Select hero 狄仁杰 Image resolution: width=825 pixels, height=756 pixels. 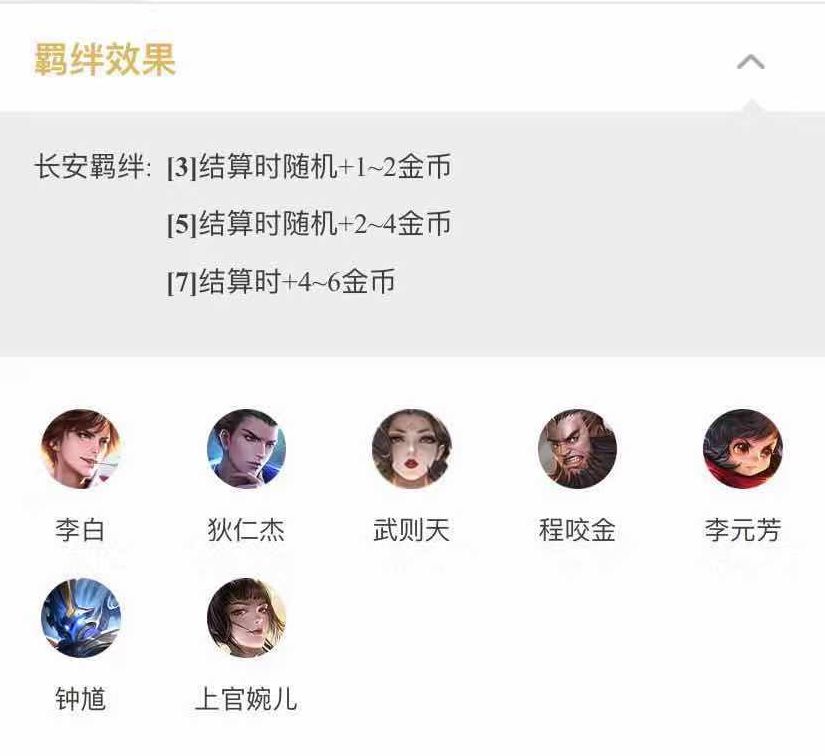coord(246,449)
